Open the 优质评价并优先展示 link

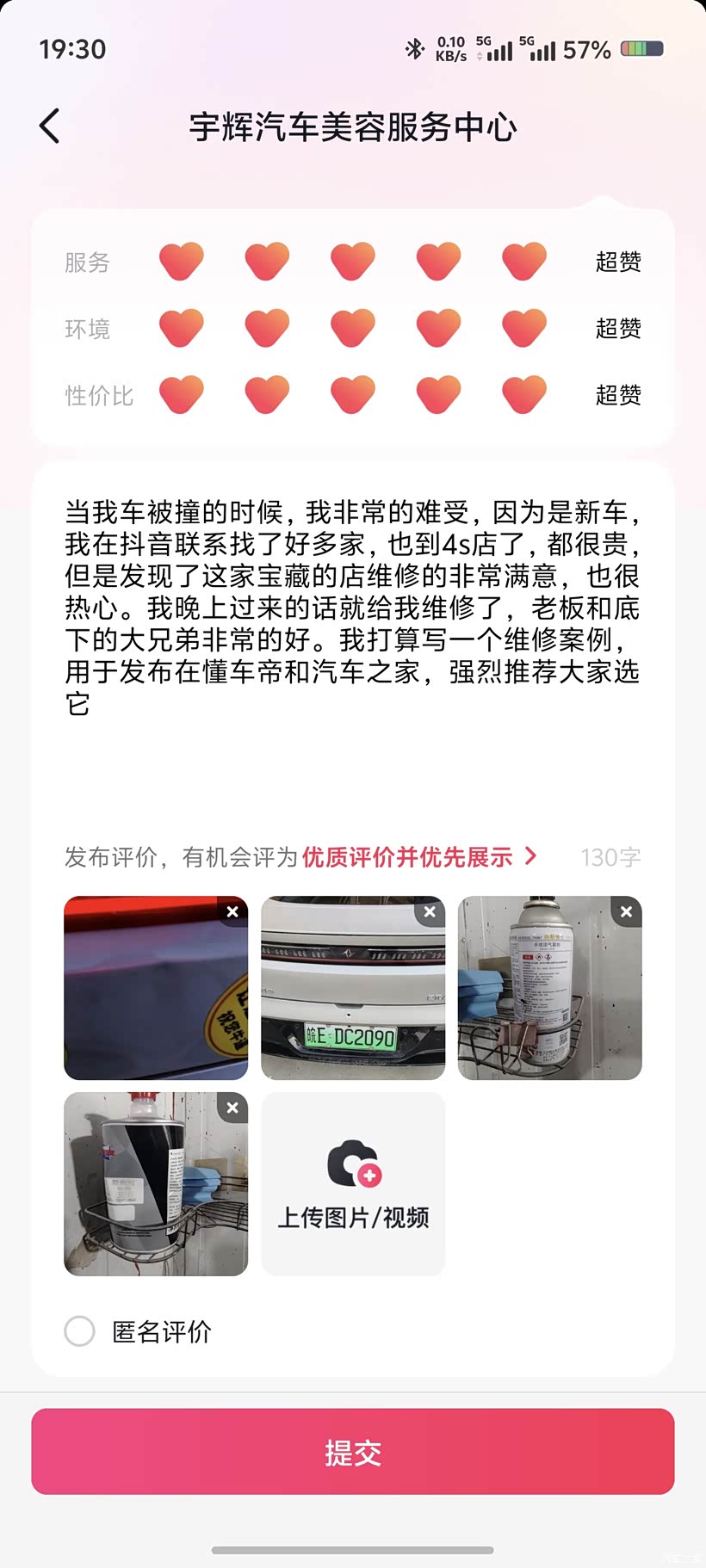[x=418, y=857]
